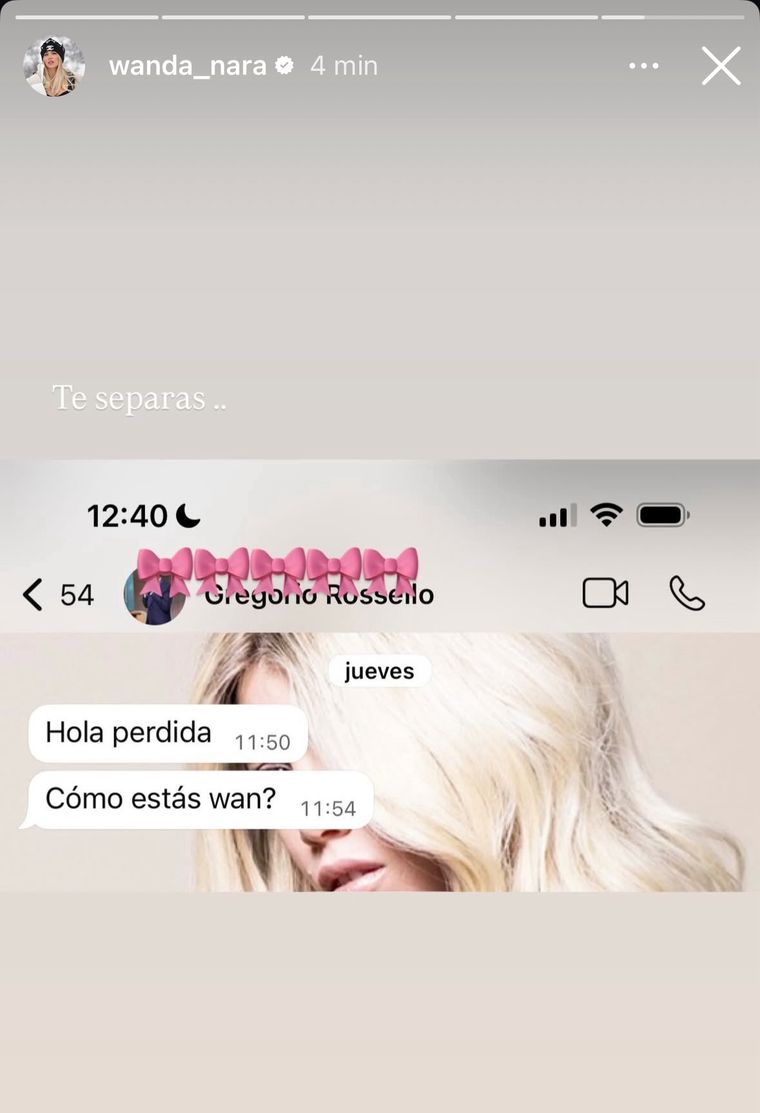760x1113 pixels.
Task: Click the Wi-Fi icon in the status bar
Action: (607, 514)
